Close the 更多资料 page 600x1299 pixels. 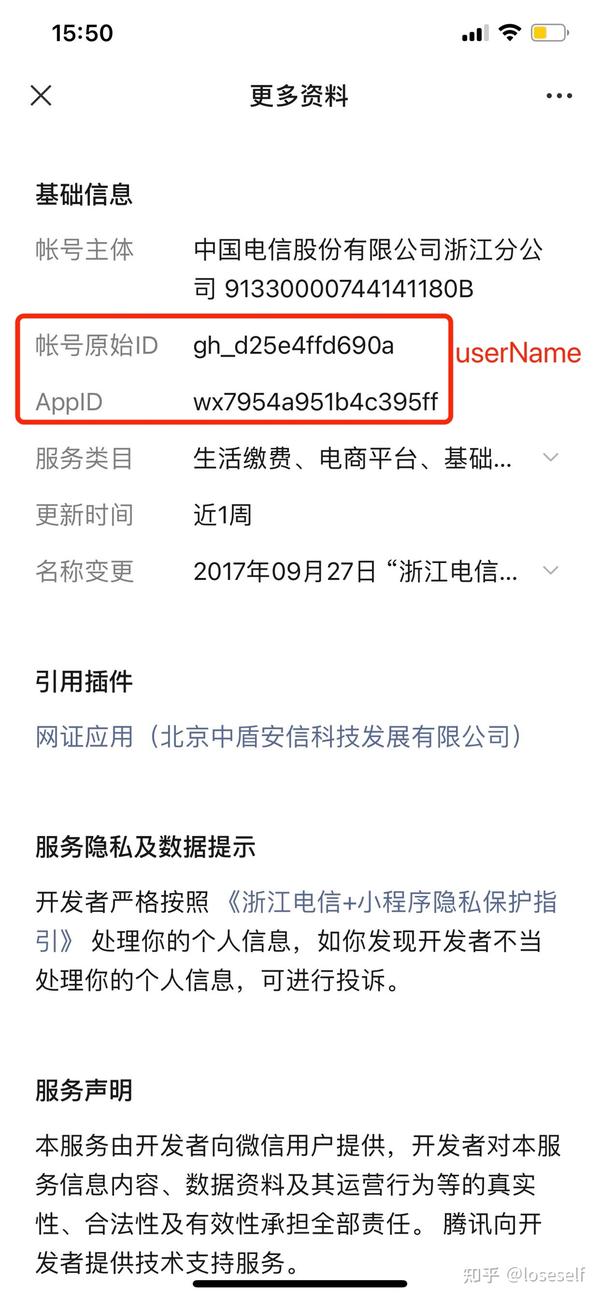(41, 96)
